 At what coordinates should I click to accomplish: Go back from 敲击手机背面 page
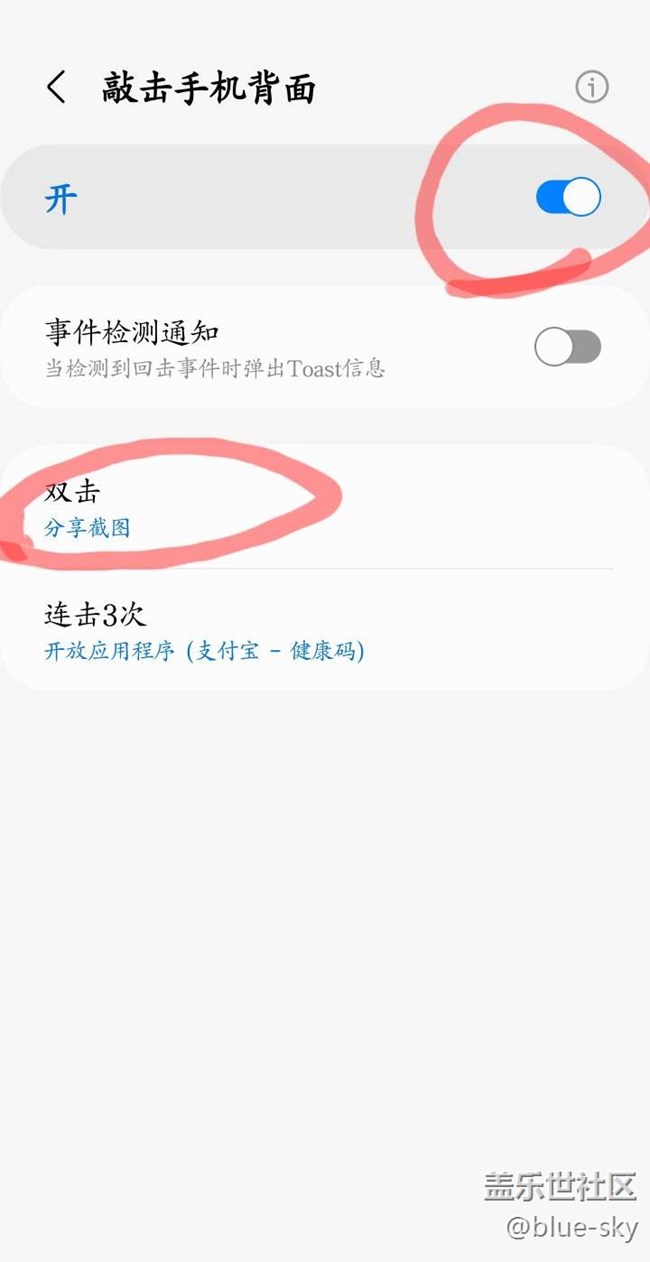[x=57, y=88]
